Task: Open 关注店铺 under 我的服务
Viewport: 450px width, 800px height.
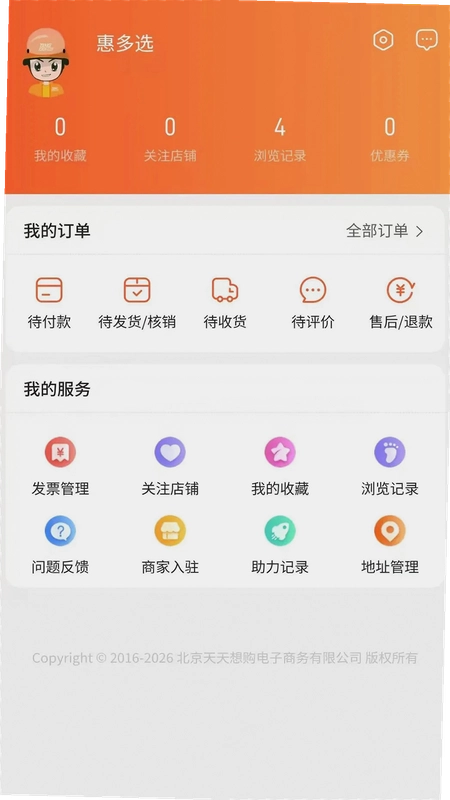Action: click(x=170, y=467)
